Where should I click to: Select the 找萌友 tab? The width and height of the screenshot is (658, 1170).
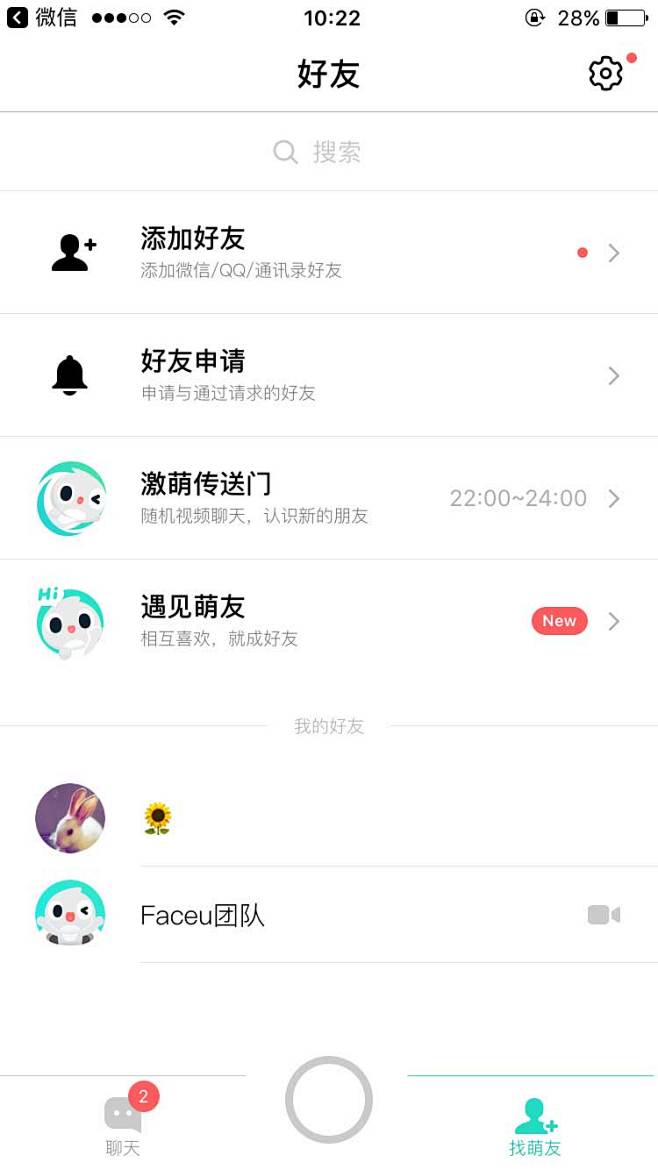click(534, 1125)
